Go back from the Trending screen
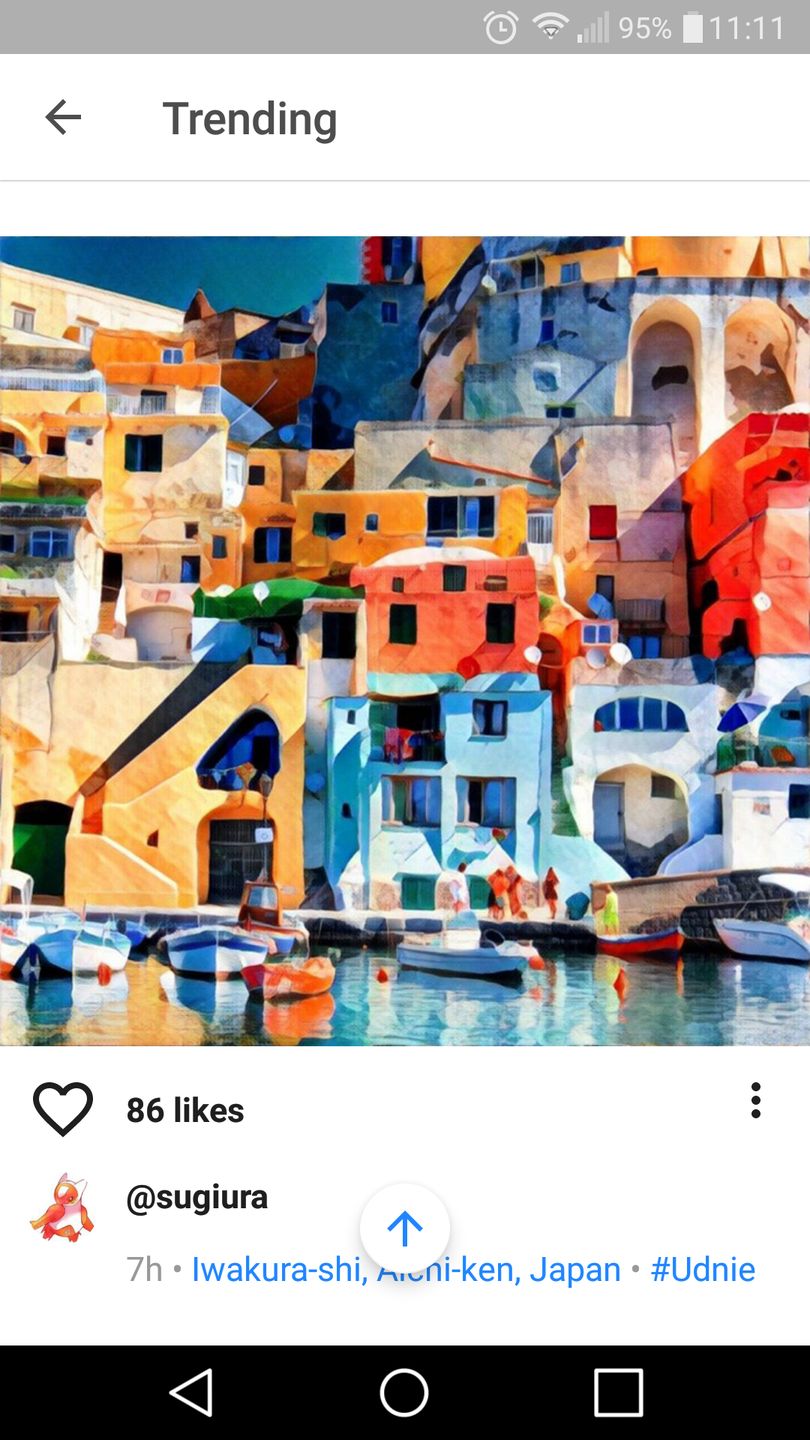 click(62, 118)
